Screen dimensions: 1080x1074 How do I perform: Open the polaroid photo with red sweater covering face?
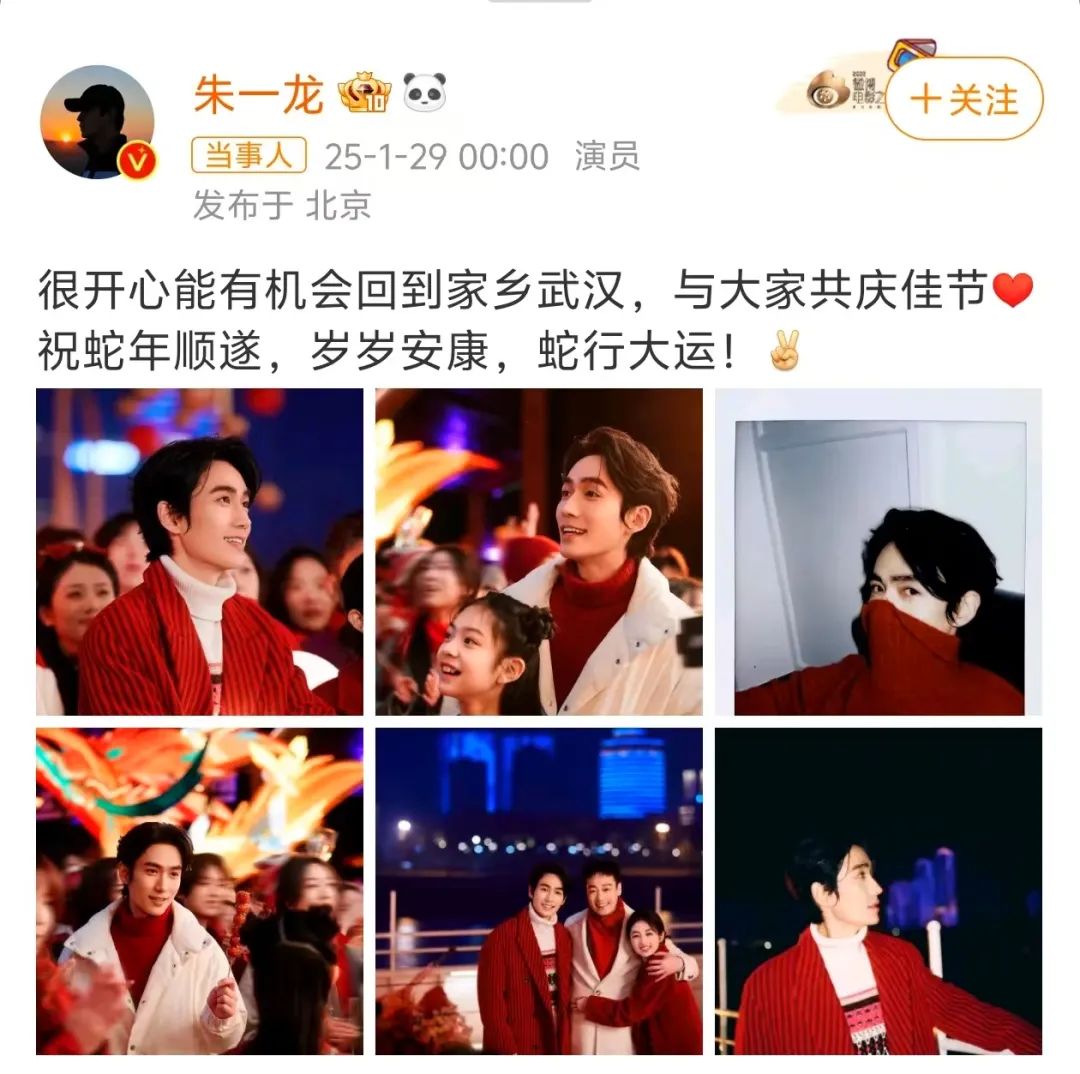coord(879,551)
